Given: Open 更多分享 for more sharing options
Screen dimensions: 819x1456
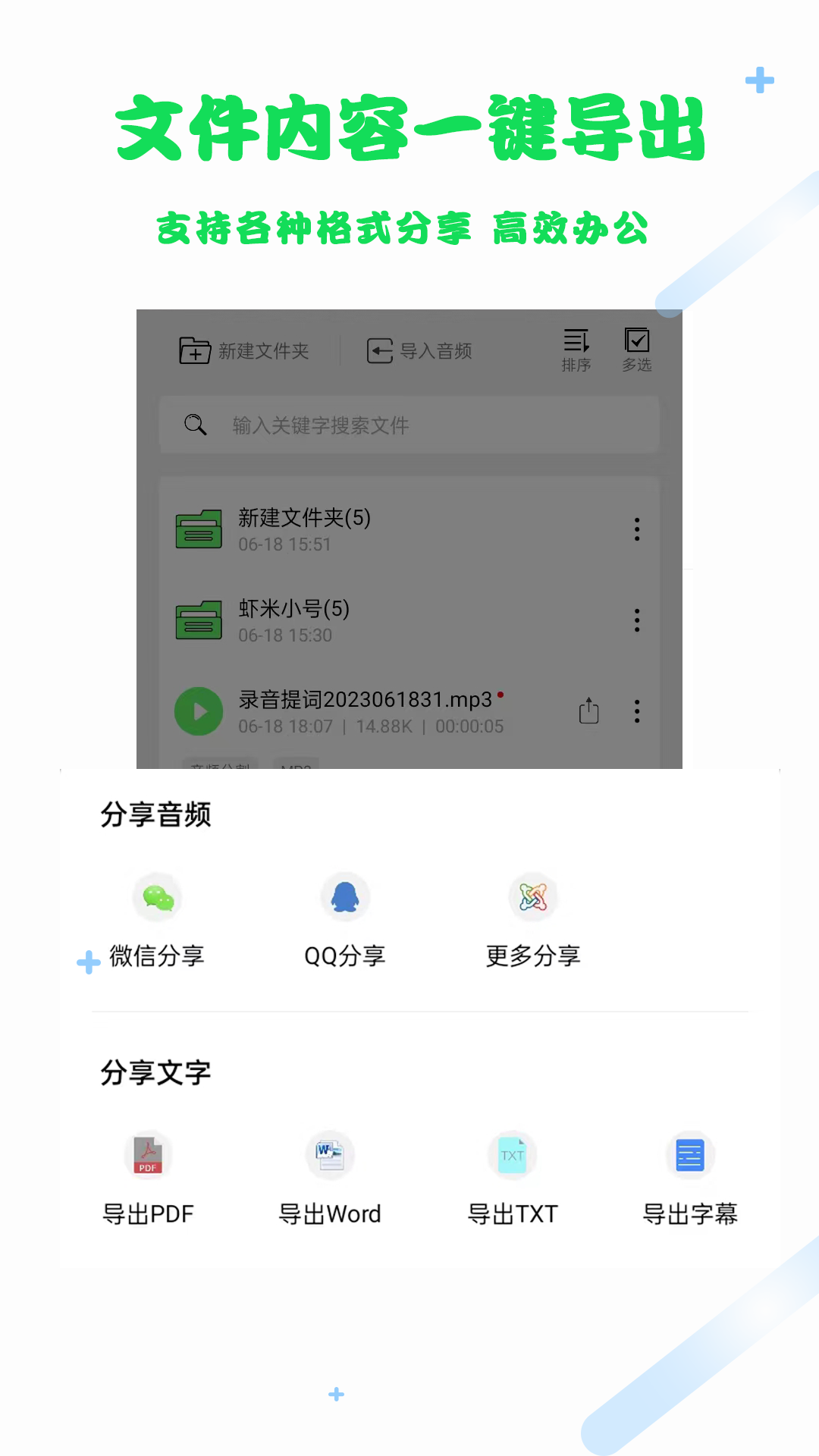Looking at the screenshot, I should pos(534,897).
